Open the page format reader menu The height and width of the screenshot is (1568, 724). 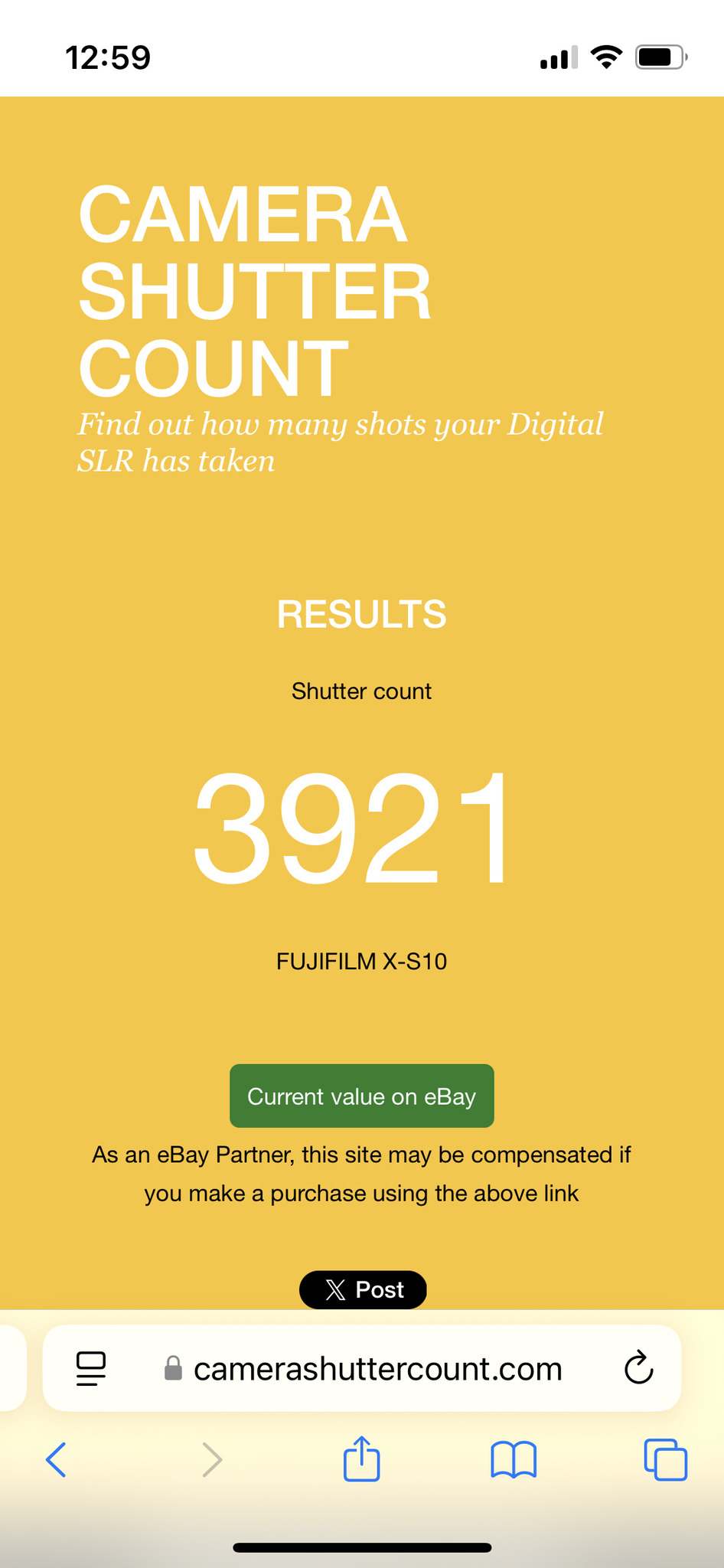pos(91,1369)
